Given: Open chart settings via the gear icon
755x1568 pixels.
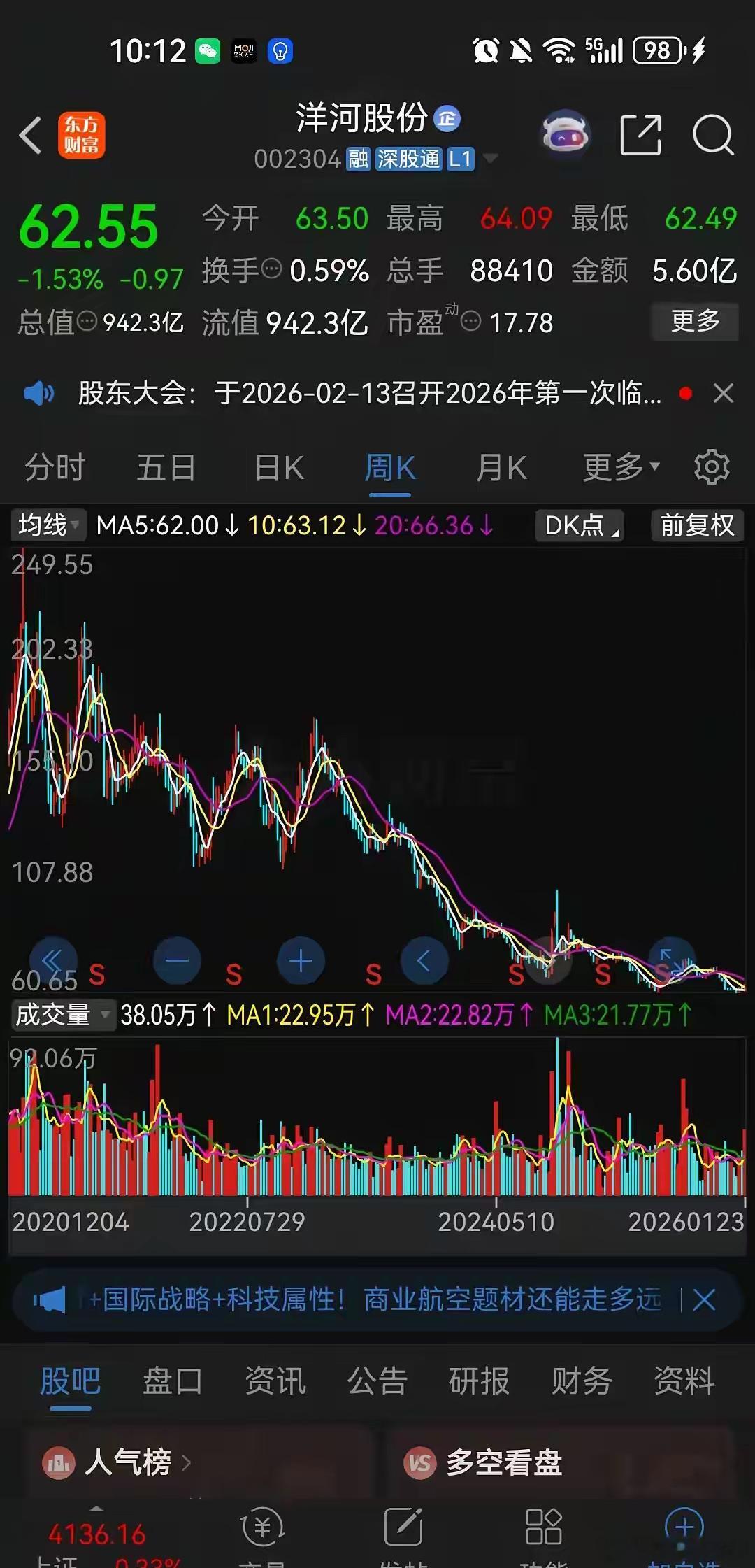Looking at the screenshot, I should [711, 466].
